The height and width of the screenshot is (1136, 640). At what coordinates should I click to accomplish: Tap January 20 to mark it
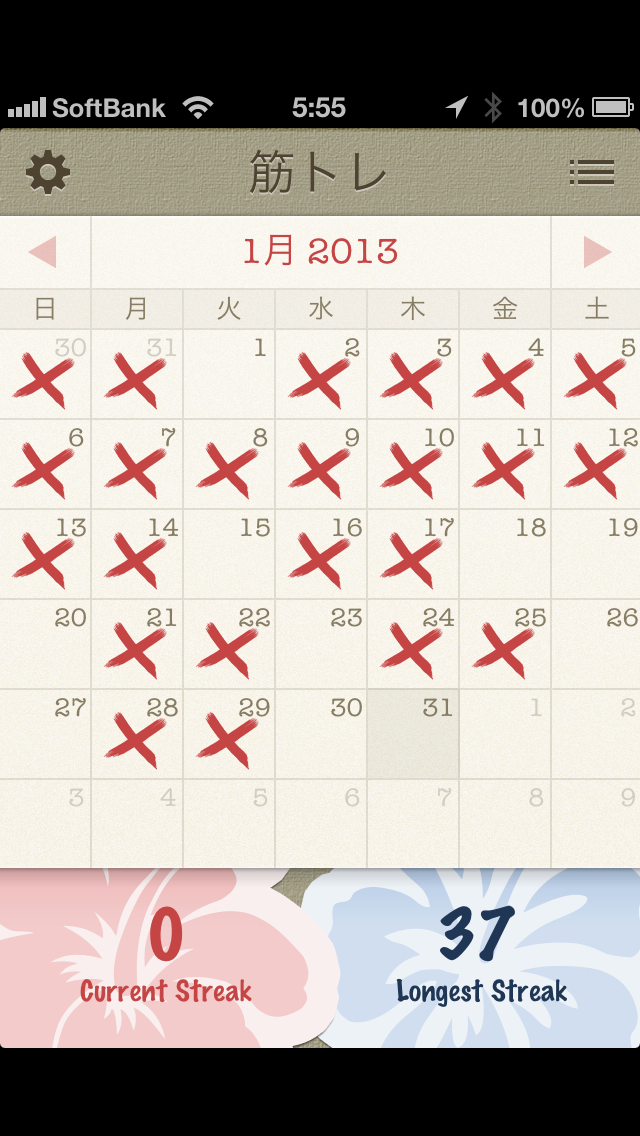coord(45,644)
